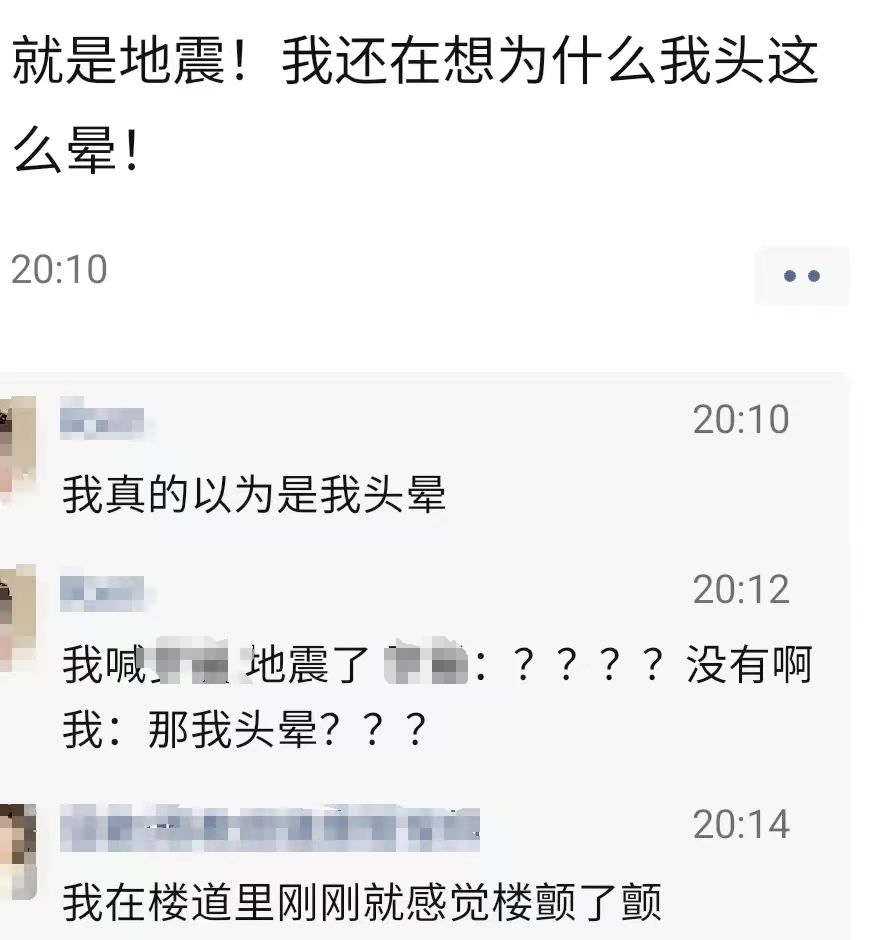Reply to the comment "我在楼道里刚刚就感觉楼颤了颤"
Viewport: 885px width, 940px height.
click(x=362, y=903)
